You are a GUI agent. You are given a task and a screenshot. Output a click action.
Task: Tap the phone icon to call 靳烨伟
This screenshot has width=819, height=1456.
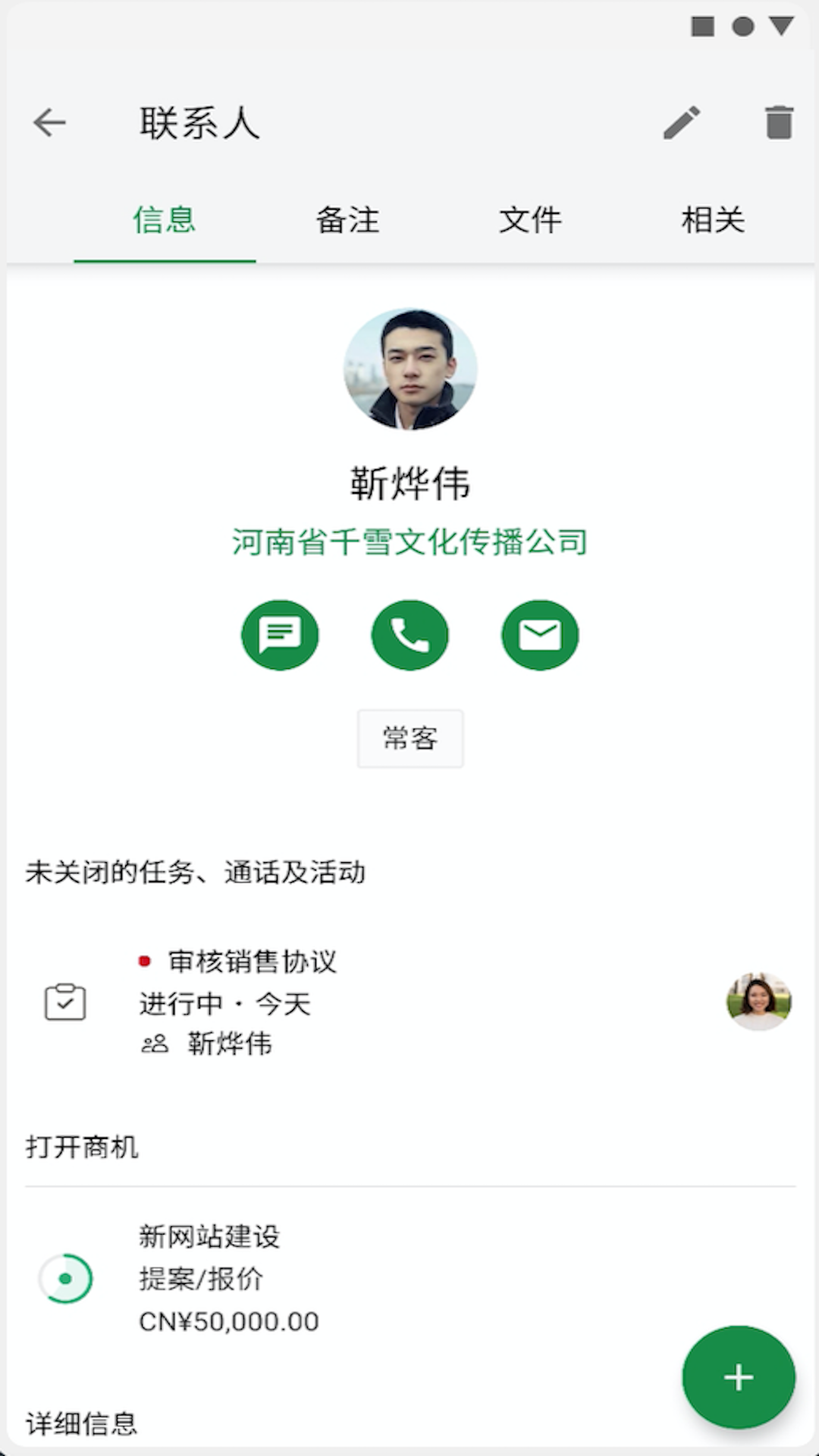click(x=409, y=635)
